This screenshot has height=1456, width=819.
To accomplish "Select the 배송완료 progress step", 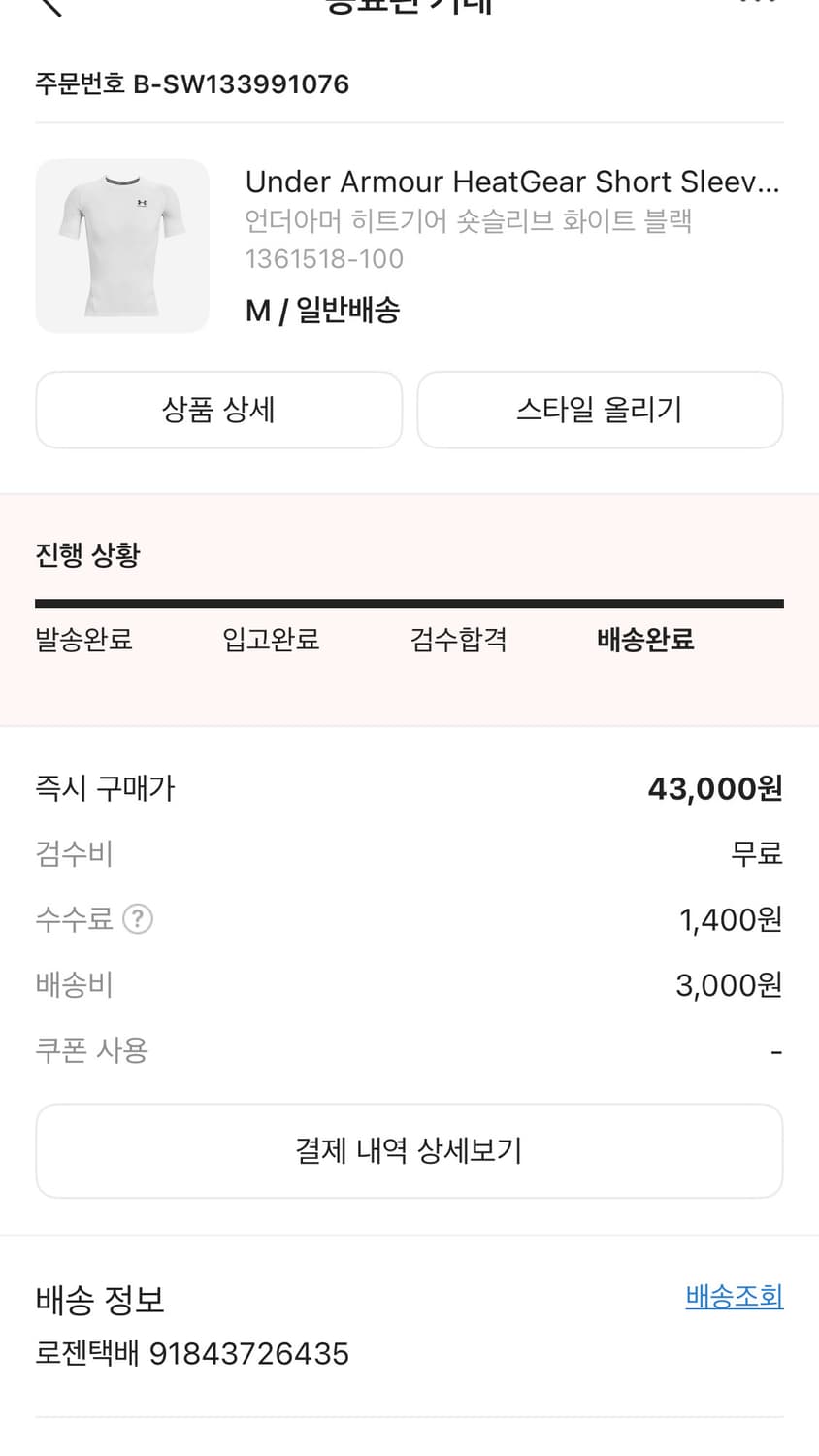I will tap(644, 640).
